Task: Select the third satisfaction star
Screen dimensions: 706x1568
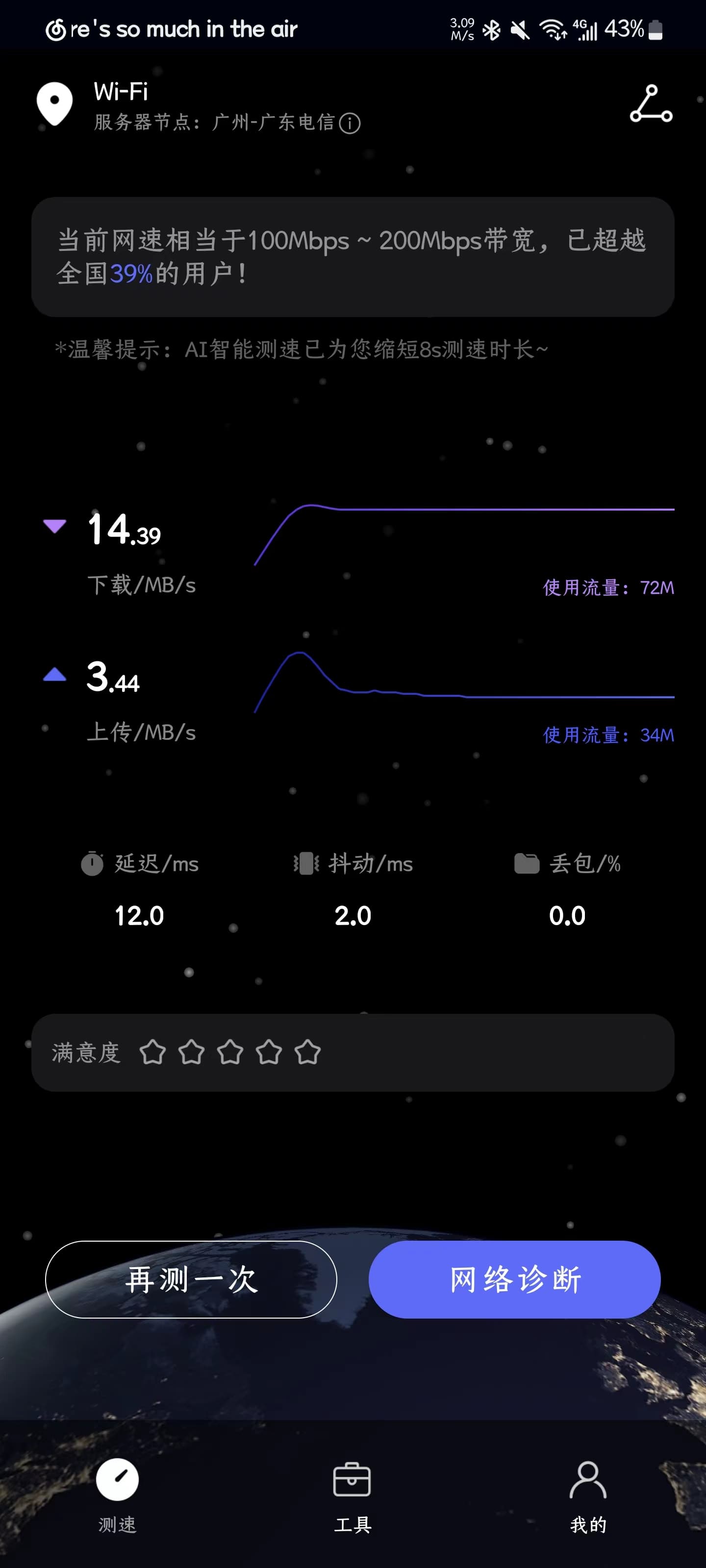Action: point(230,1052)
